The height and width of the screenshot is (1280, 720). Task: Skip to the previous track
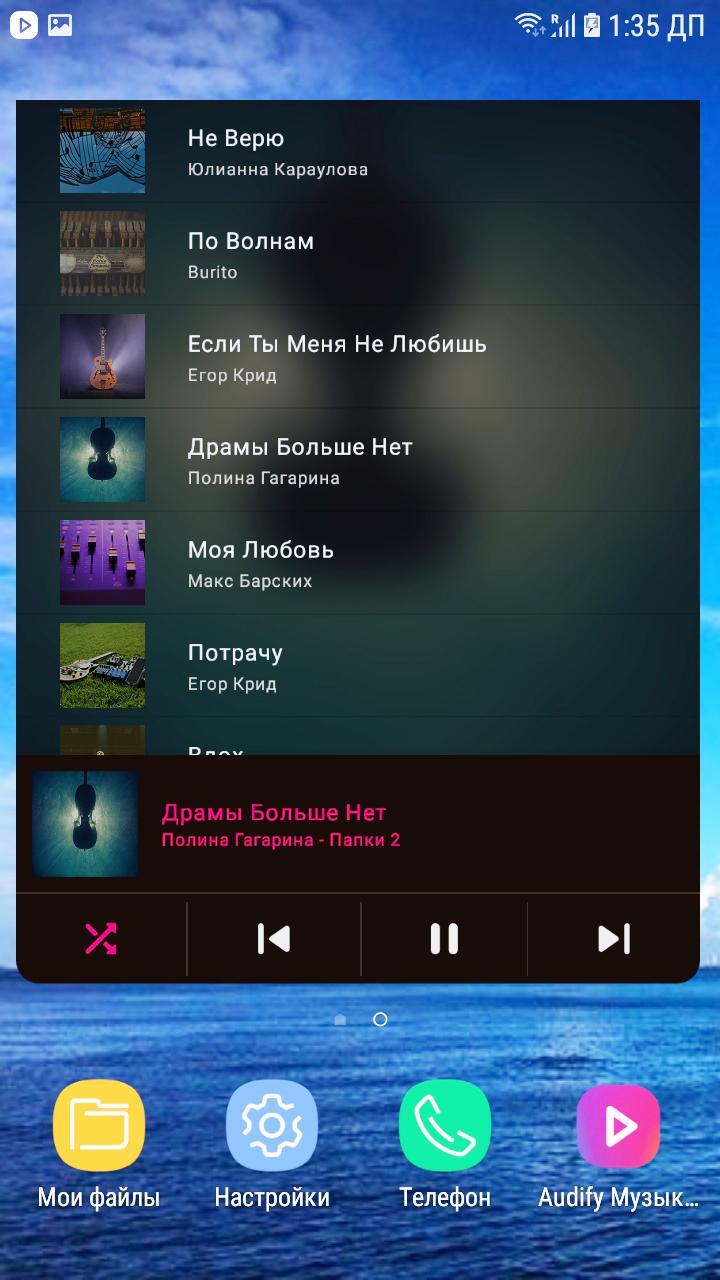coord(273,938)
